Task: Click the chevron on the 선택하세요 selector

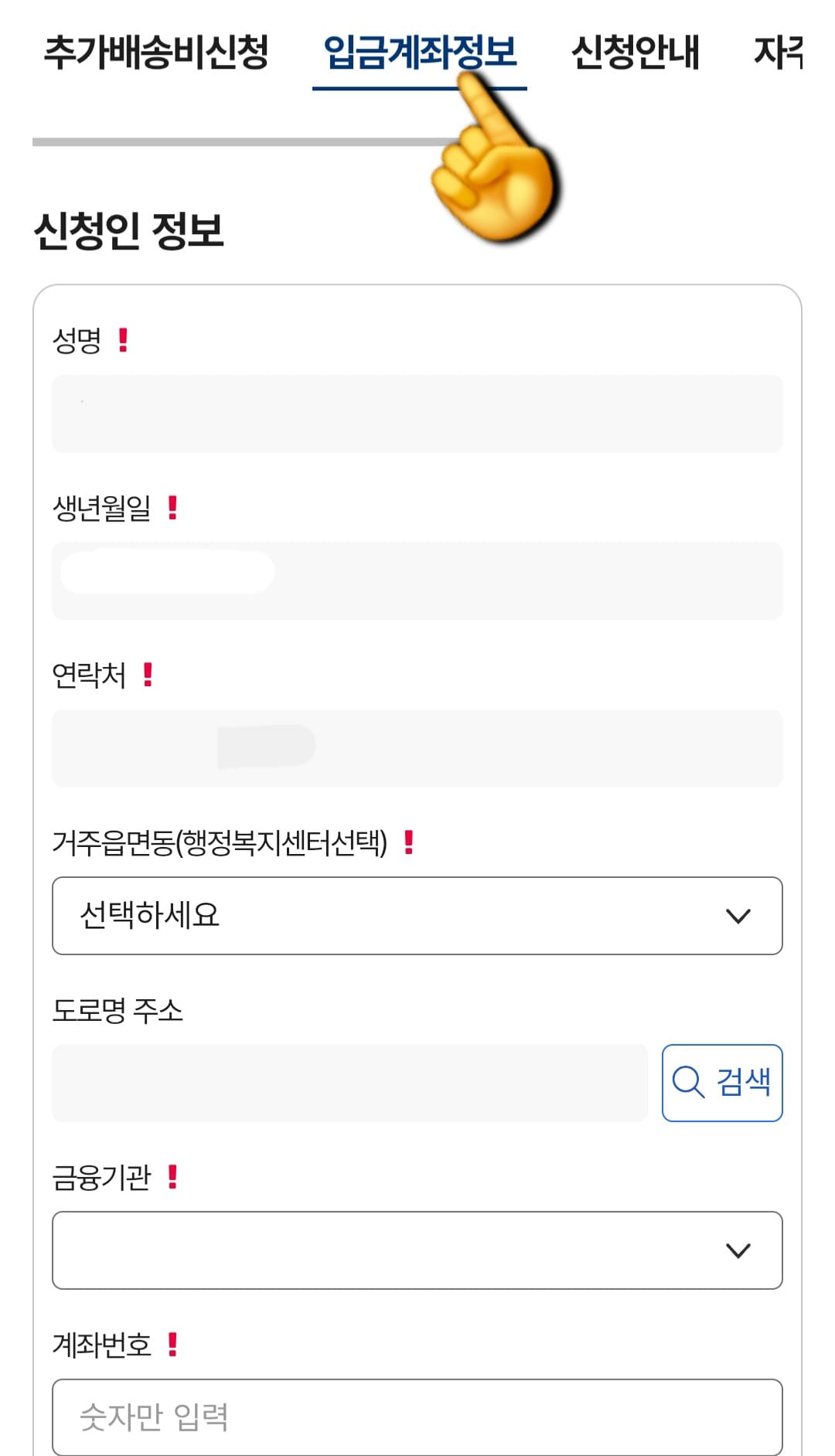Action: click(x=738, y=916)
